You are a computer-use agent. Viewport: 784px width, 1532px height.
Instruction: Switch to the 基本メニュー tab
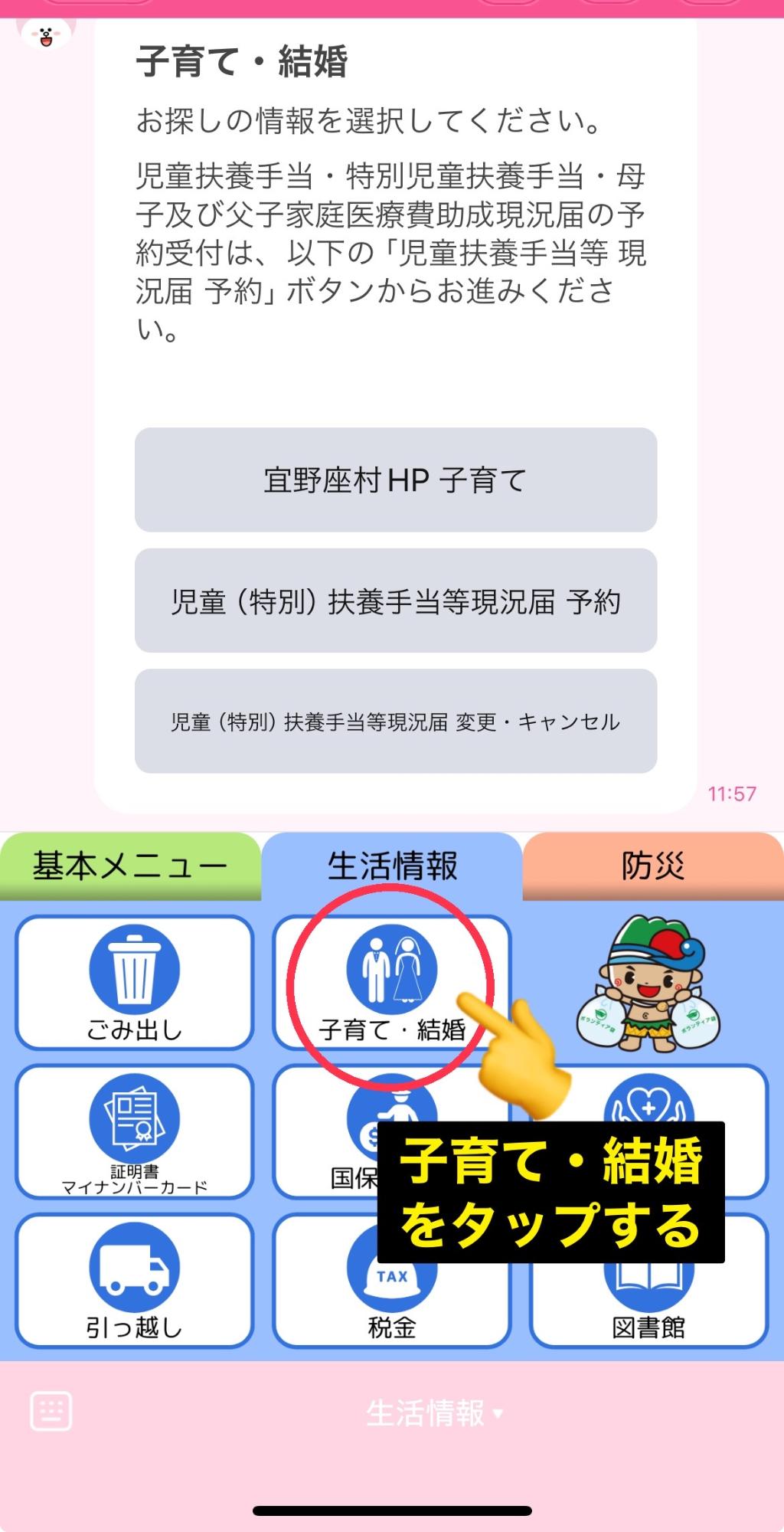click(x=130, y=866)
